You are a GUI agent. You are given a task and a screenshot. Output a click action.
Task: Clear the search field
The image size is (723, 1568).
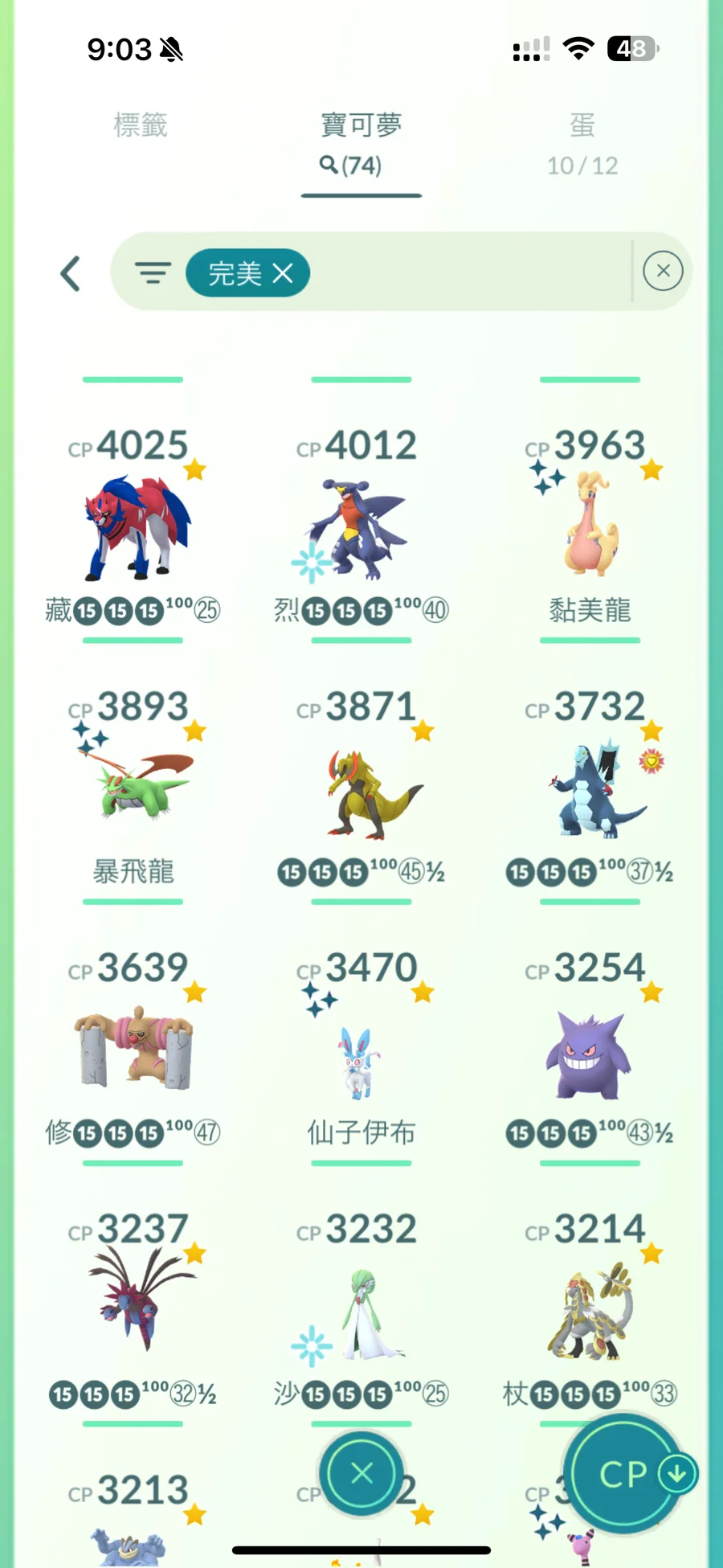point(663,271)
